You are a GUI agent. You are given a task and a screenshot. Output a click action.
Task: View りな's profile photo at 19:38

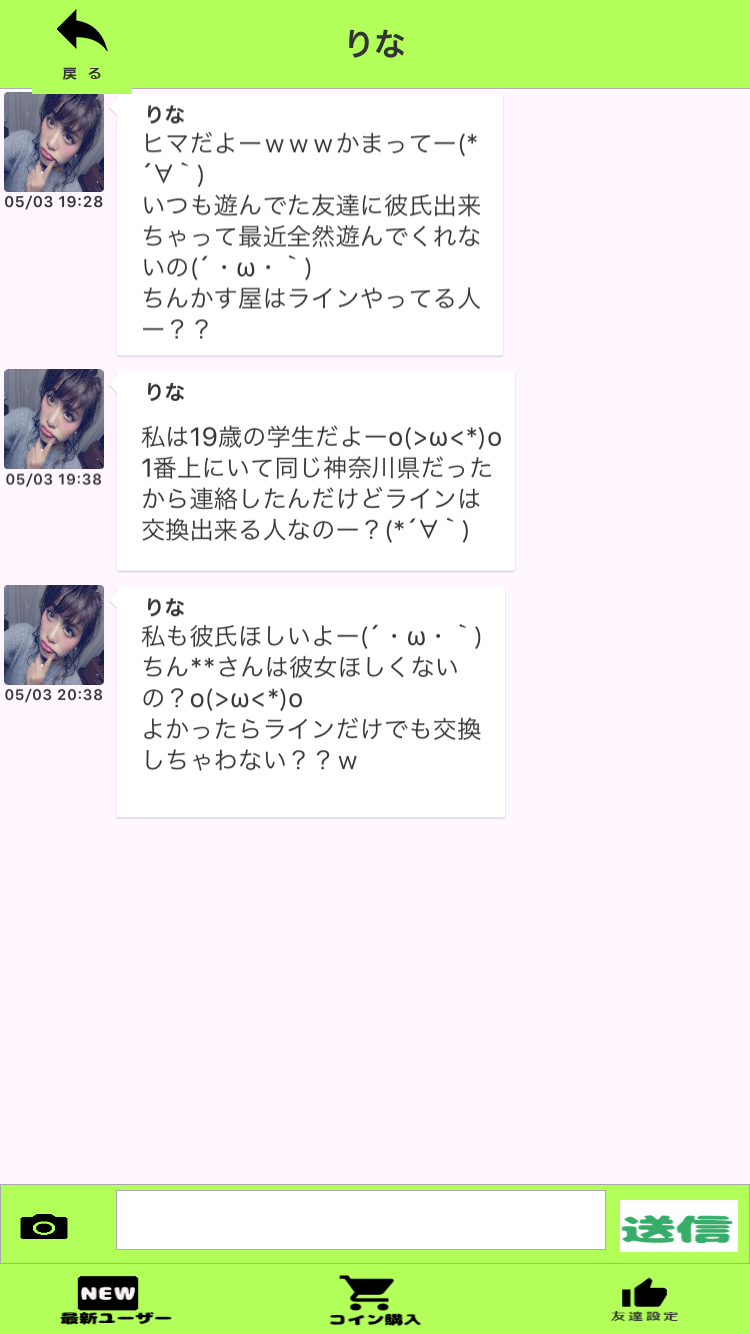(x=54, y=419)
